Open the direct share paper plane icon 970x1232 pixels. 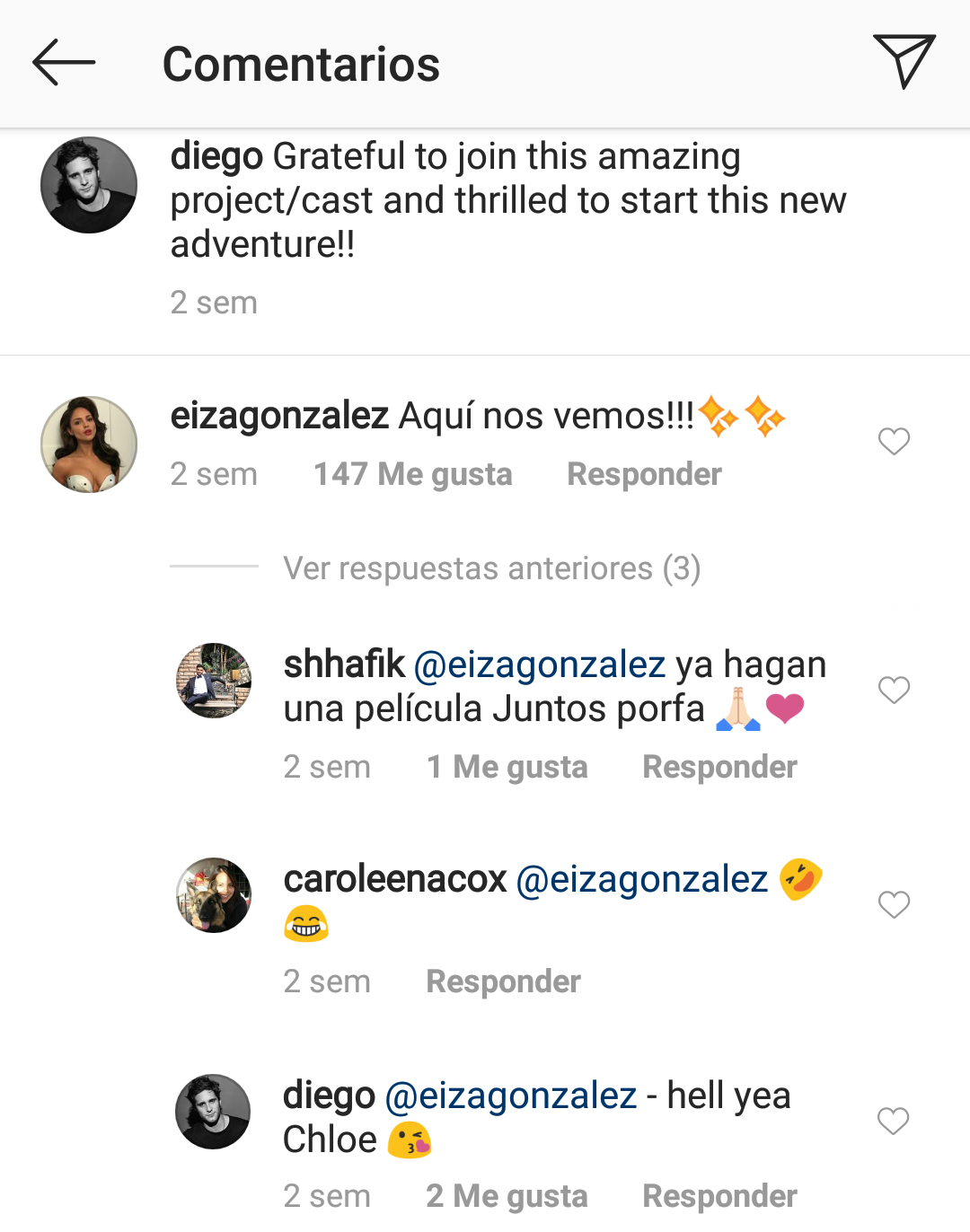click(904, 61)
